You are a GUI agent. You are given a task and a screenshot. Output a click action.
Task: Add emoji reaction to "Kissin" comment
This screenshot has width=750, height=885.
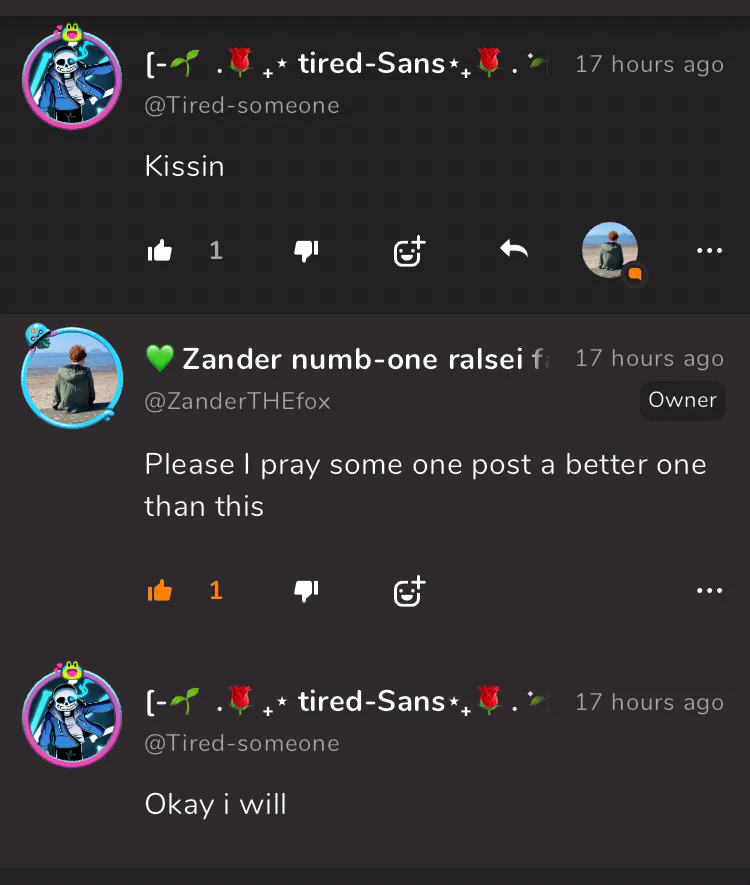(x=409, y=251)
